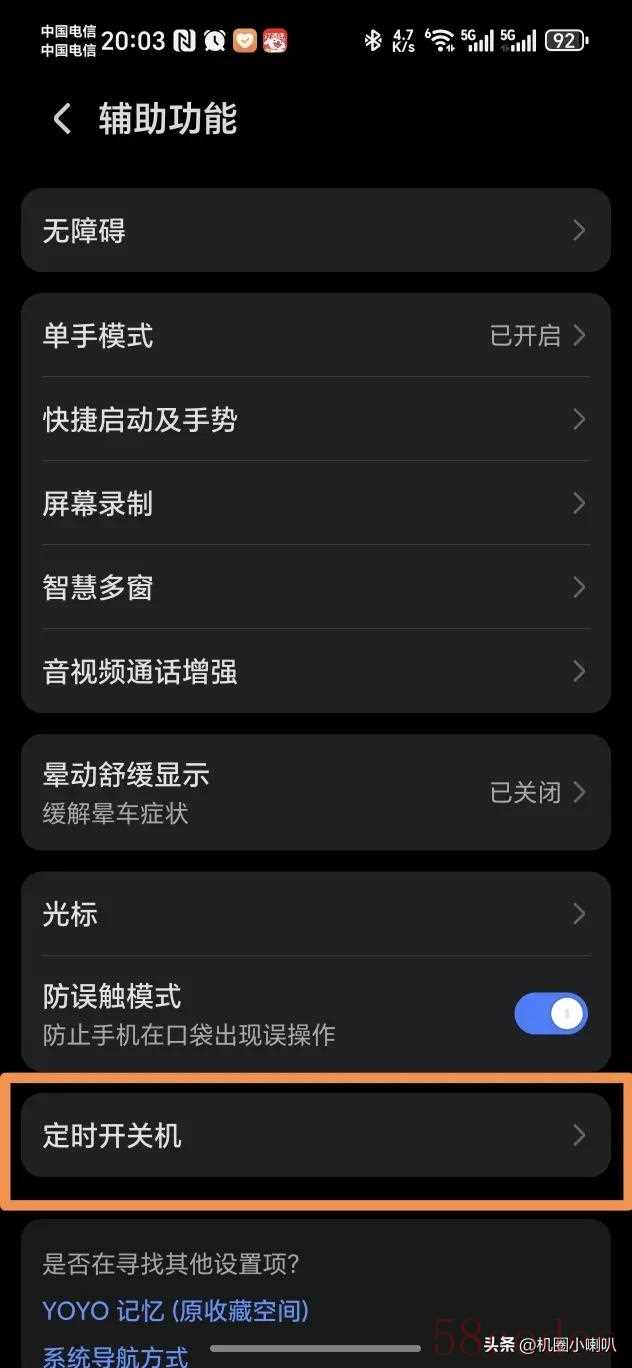Open 光标 settings
The width and height of the screenshot is (632, 1368).
click(315, 914)
